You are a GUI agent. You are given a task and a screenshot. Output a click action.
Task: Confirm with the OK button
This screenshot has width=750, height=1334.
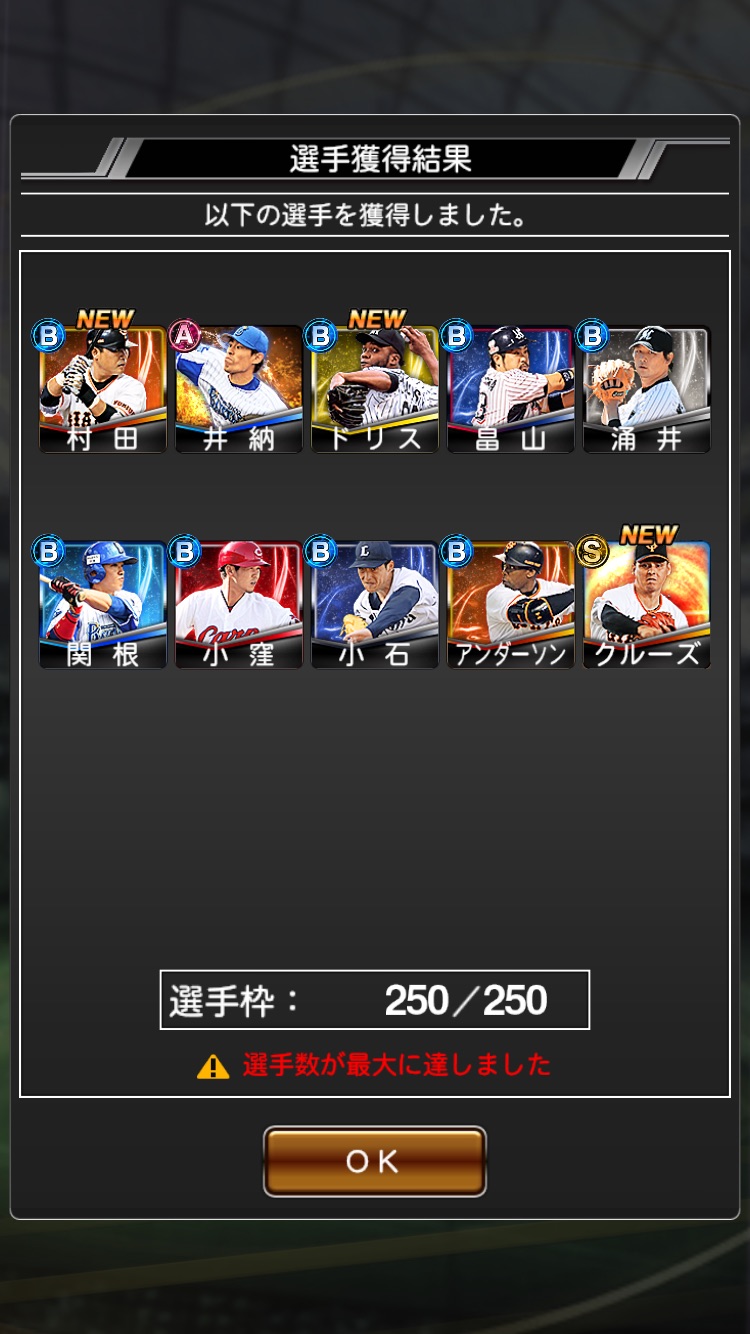[374, 1161]
